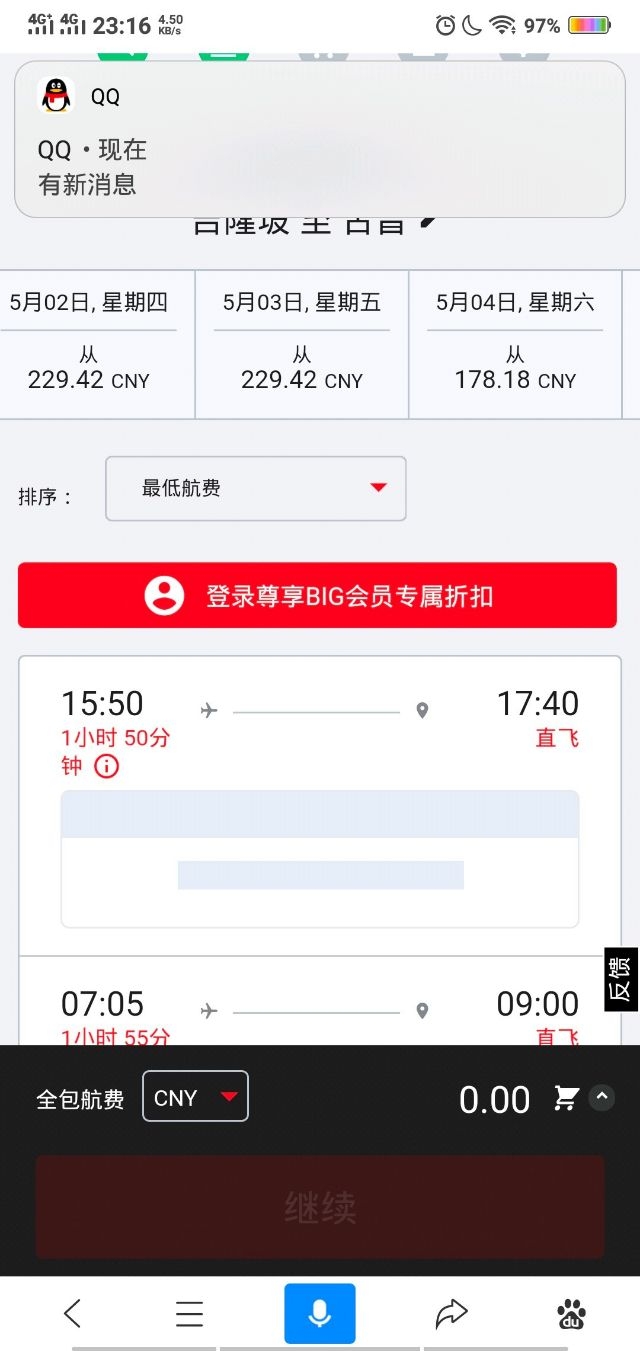Open the QQ new message notification

[x=319, y=140]
